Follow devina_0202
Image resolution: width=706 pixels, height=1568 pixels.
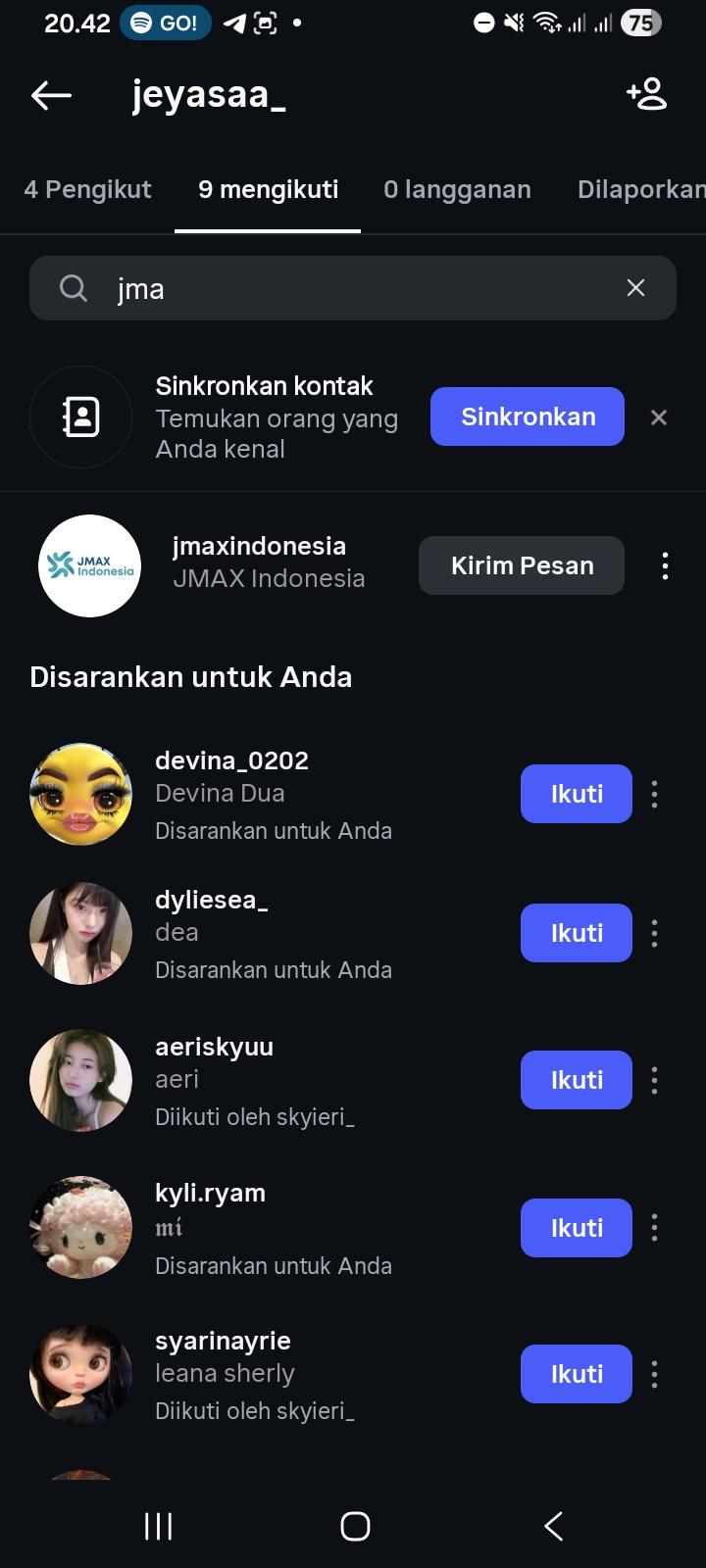(x=576, y=794)
